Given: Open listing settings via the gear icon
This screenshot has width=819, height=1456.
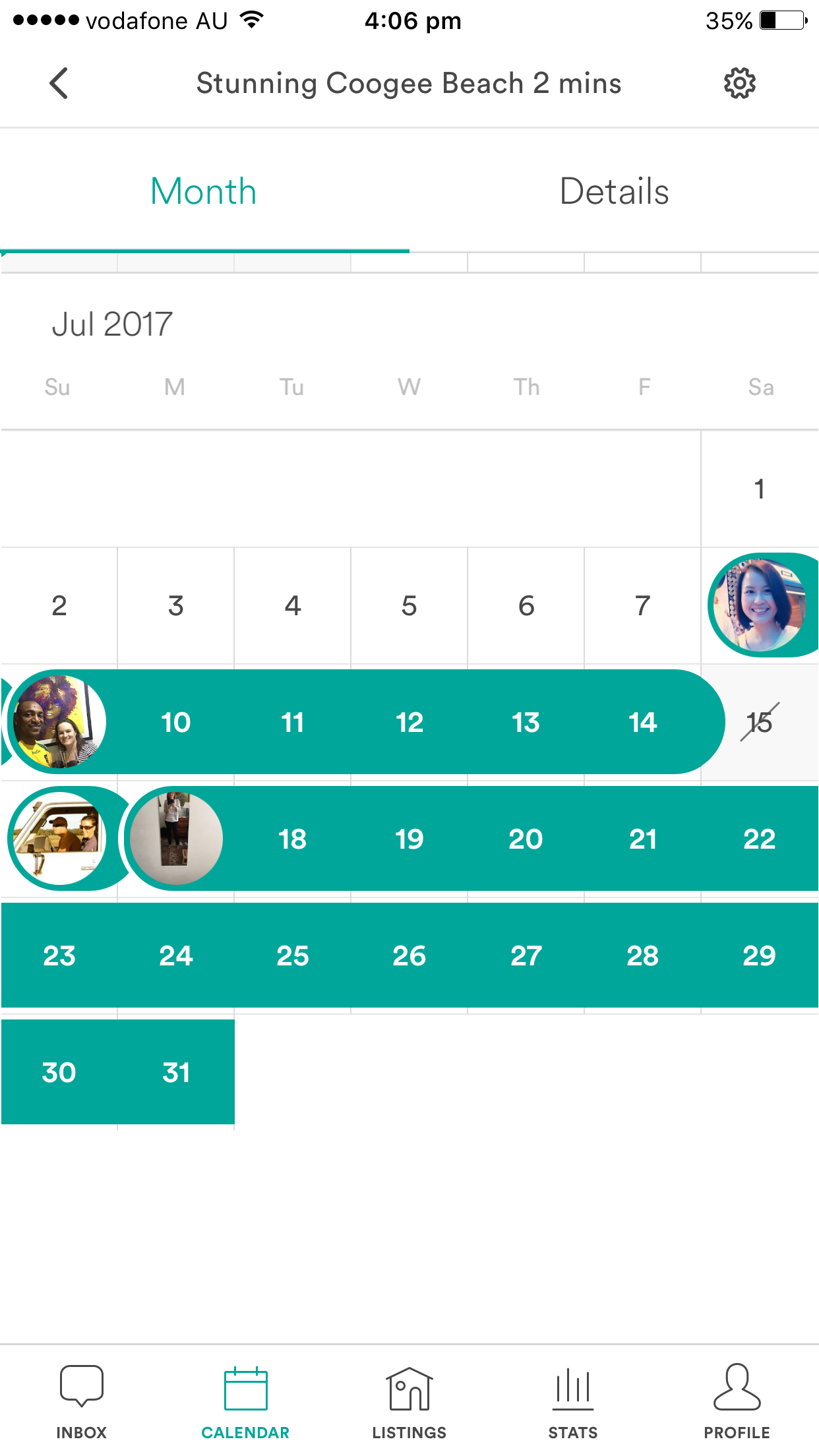Looking at the screenshot, I should coord(739,83).
